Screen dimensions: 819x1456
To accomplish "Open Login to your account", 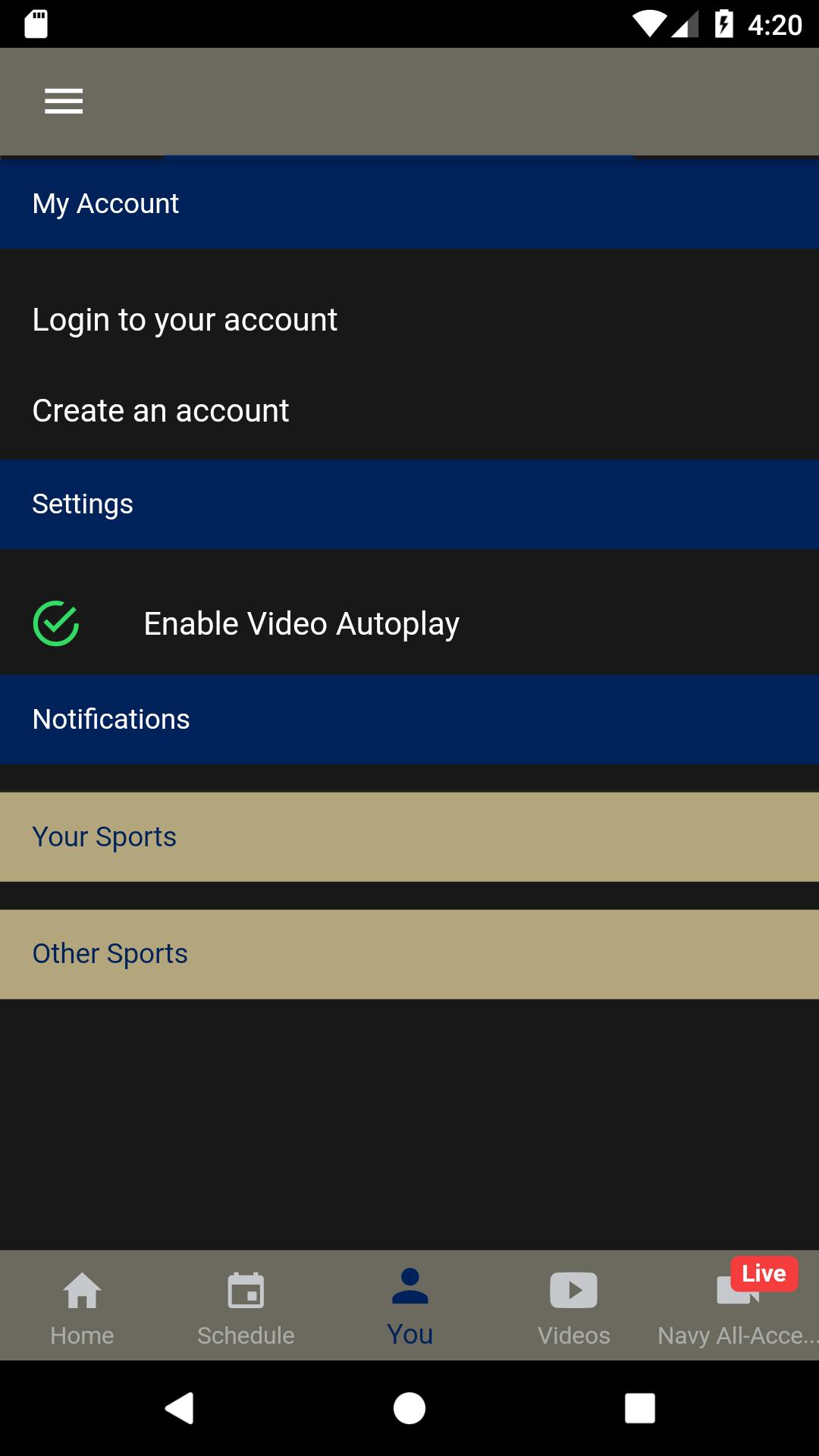I will click(x=184, y=319).
